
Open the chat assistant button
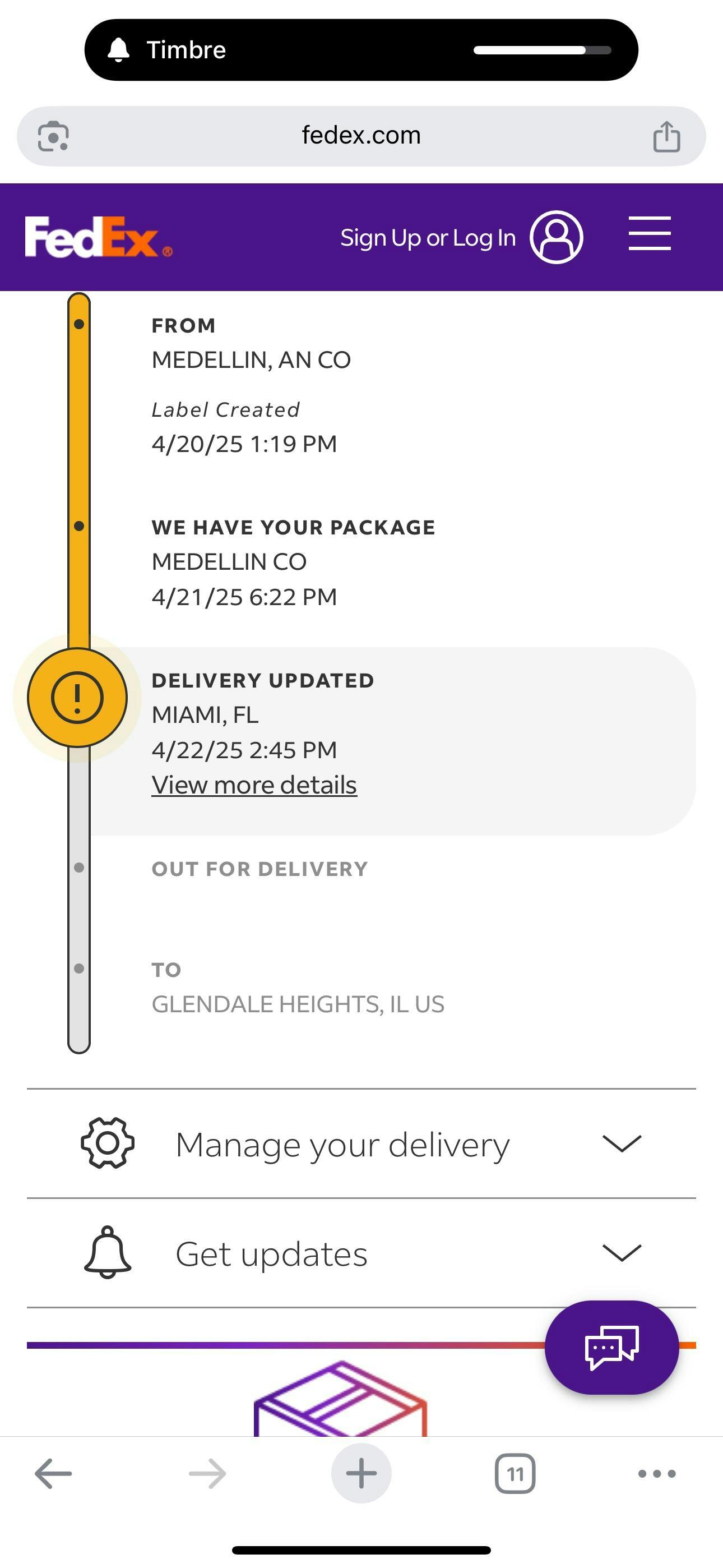[x=611, y=1348]
